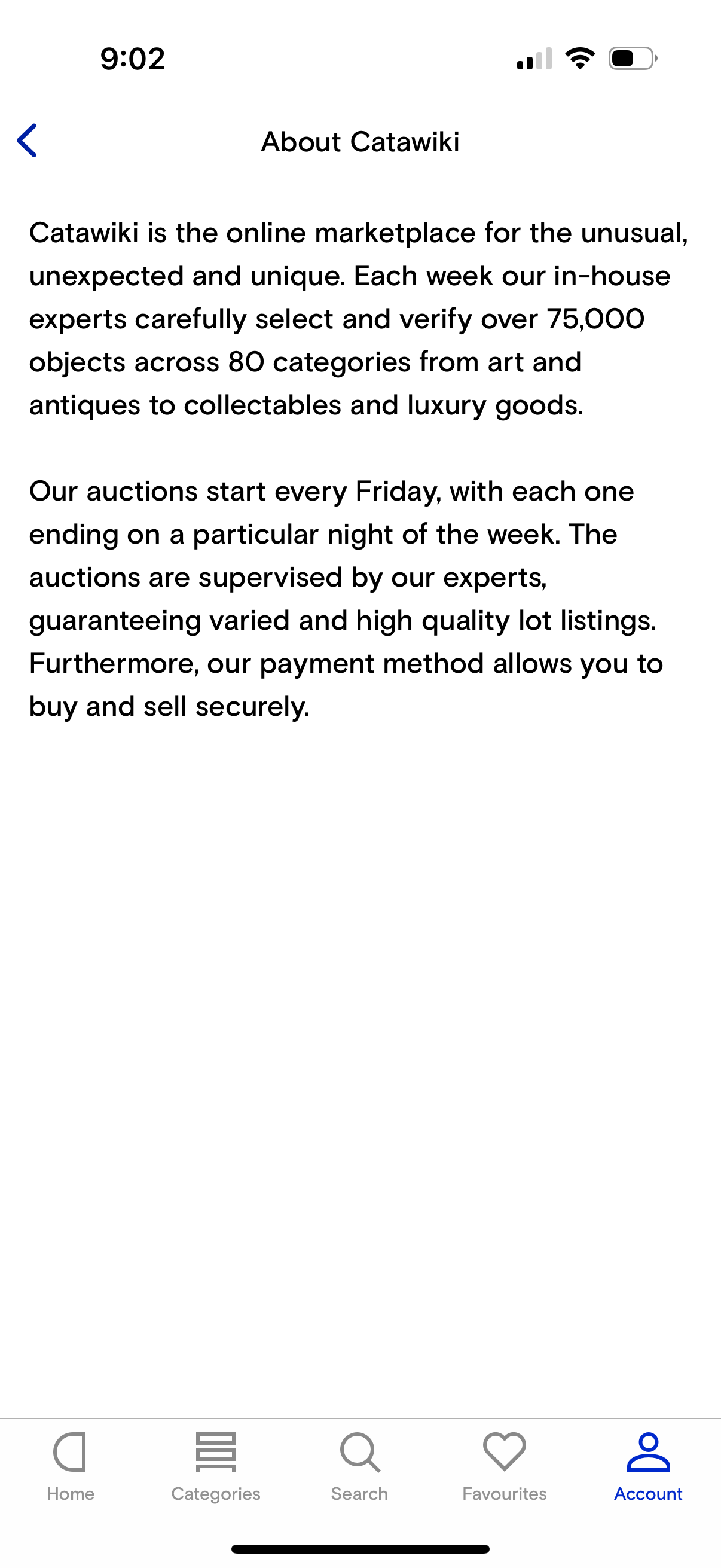
Task: Toggle the Account tab selection
Action: click(x=648, y=1467)
